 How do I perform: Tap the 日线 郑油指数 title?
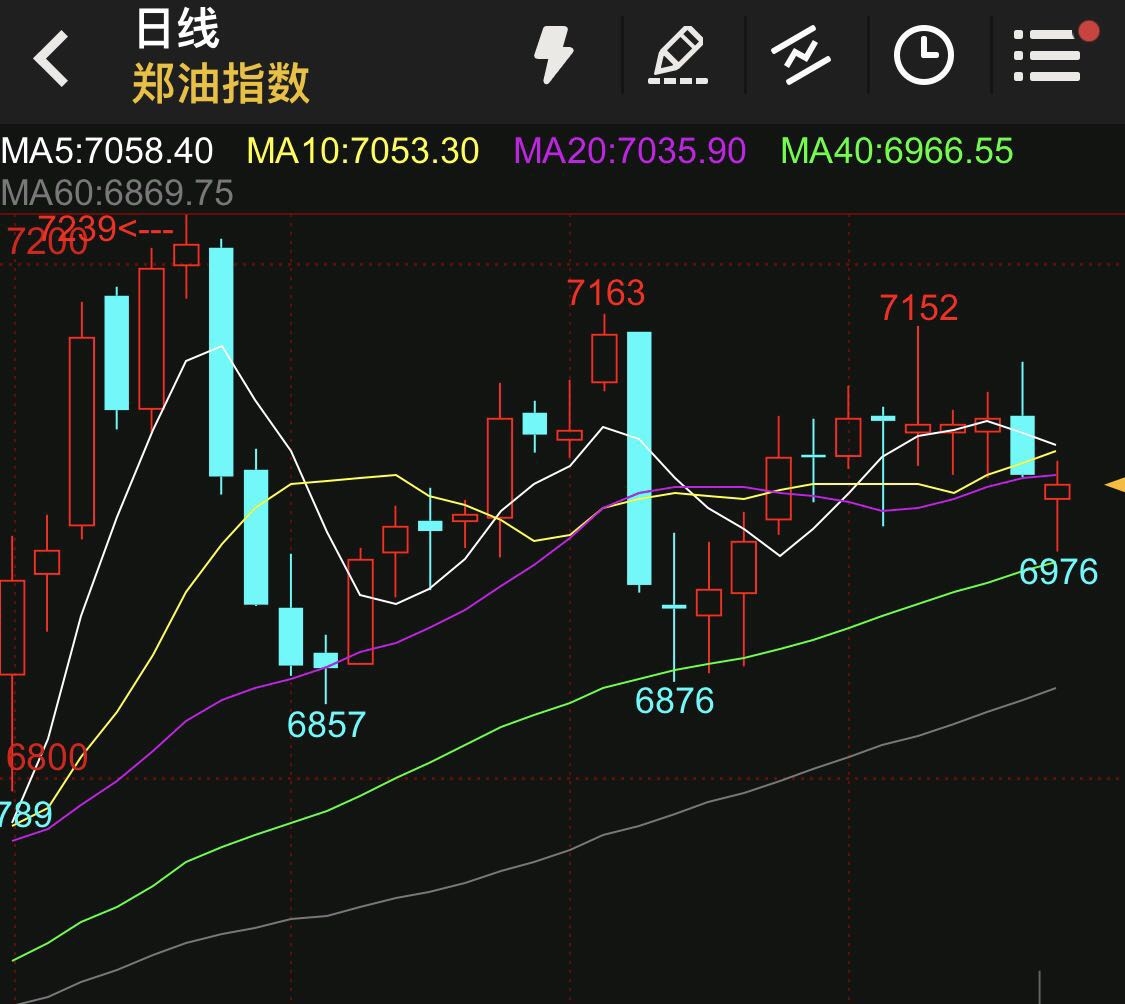pos(220,58)
